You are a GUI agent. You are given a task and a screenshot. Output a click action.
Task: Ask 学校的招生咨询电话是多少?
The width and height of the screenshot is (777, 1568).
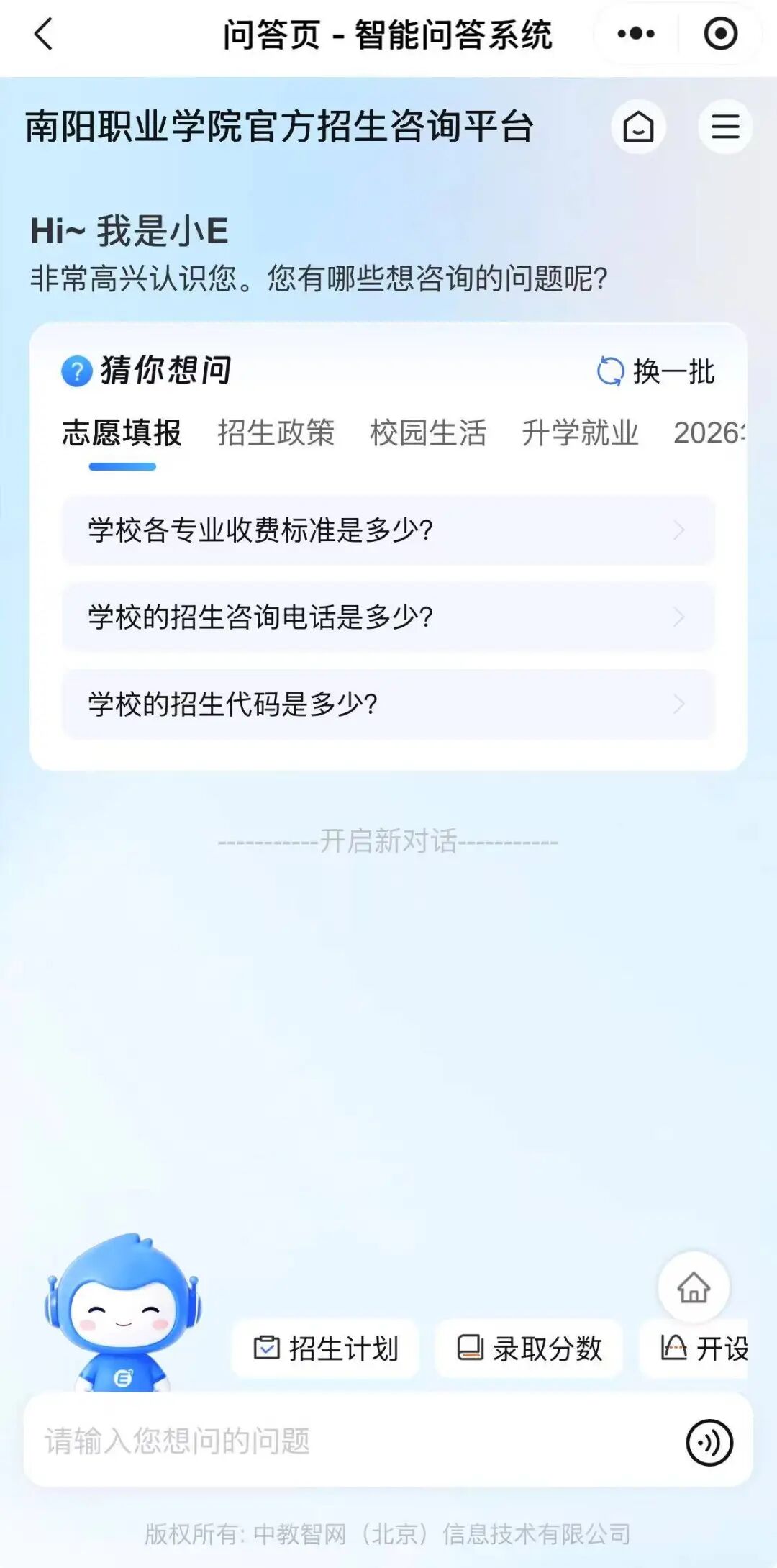pyautogui.click(x=388, y=617)
